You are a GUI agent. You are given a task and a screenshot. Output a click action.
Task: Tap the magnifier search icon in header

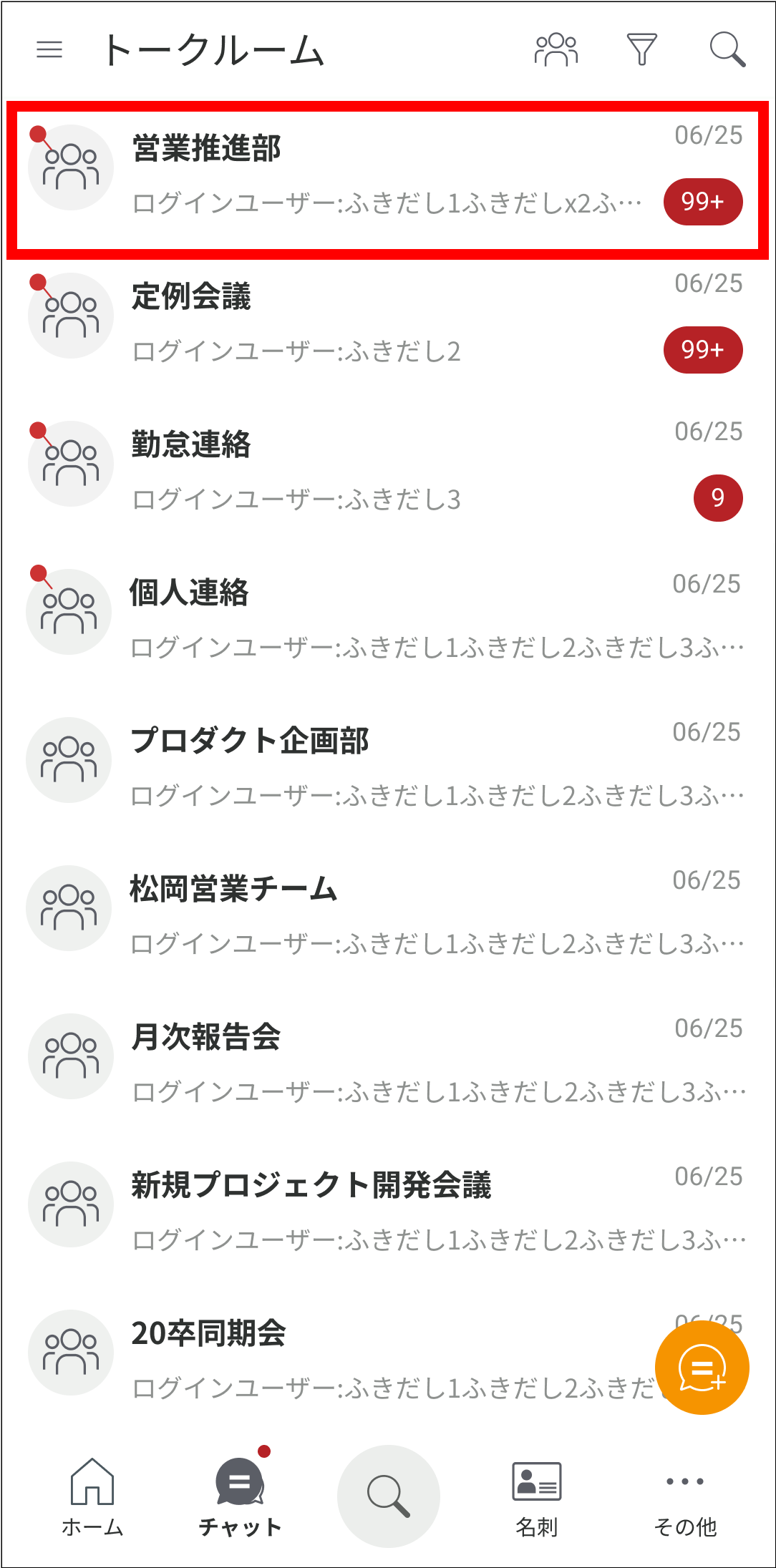point(727,49)
